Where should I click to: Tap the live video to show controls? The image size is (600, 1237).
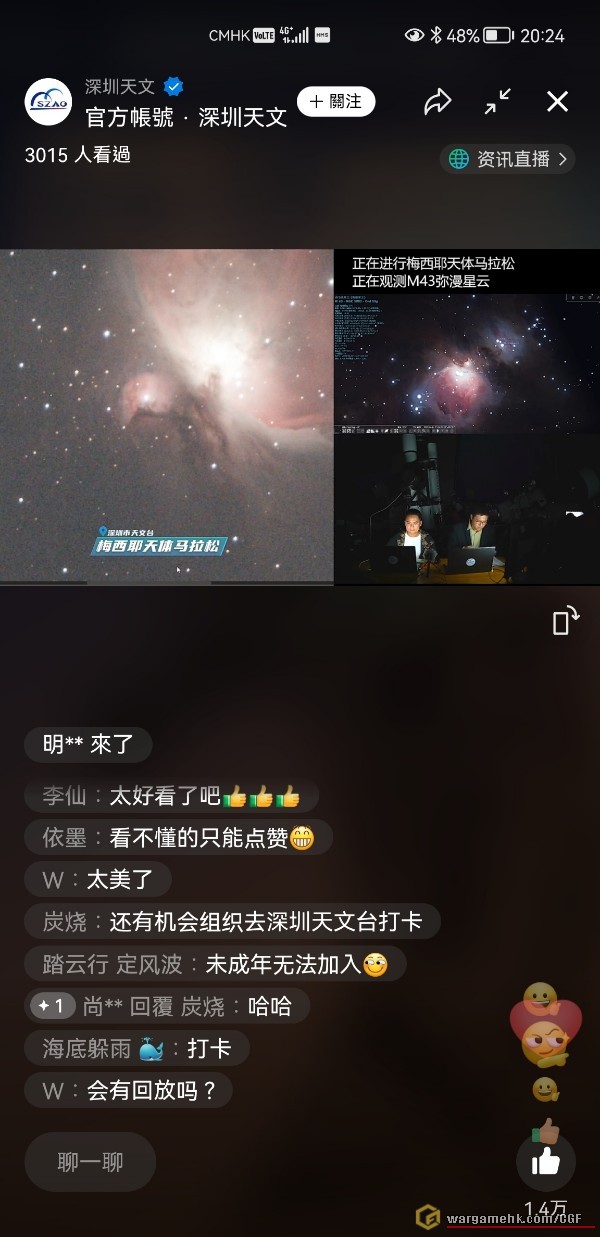[300, 416]
